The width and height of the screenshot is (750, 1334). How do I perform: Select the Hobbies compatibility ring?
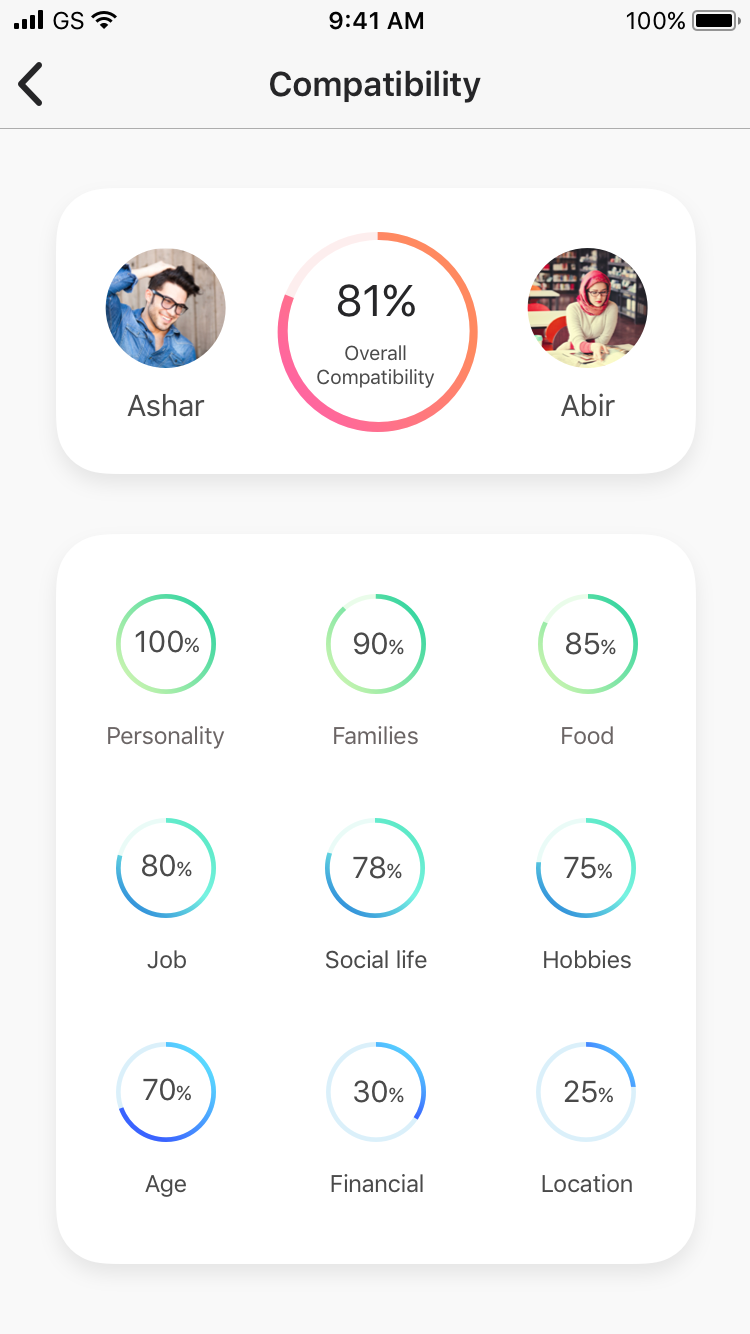pos(587,867)
